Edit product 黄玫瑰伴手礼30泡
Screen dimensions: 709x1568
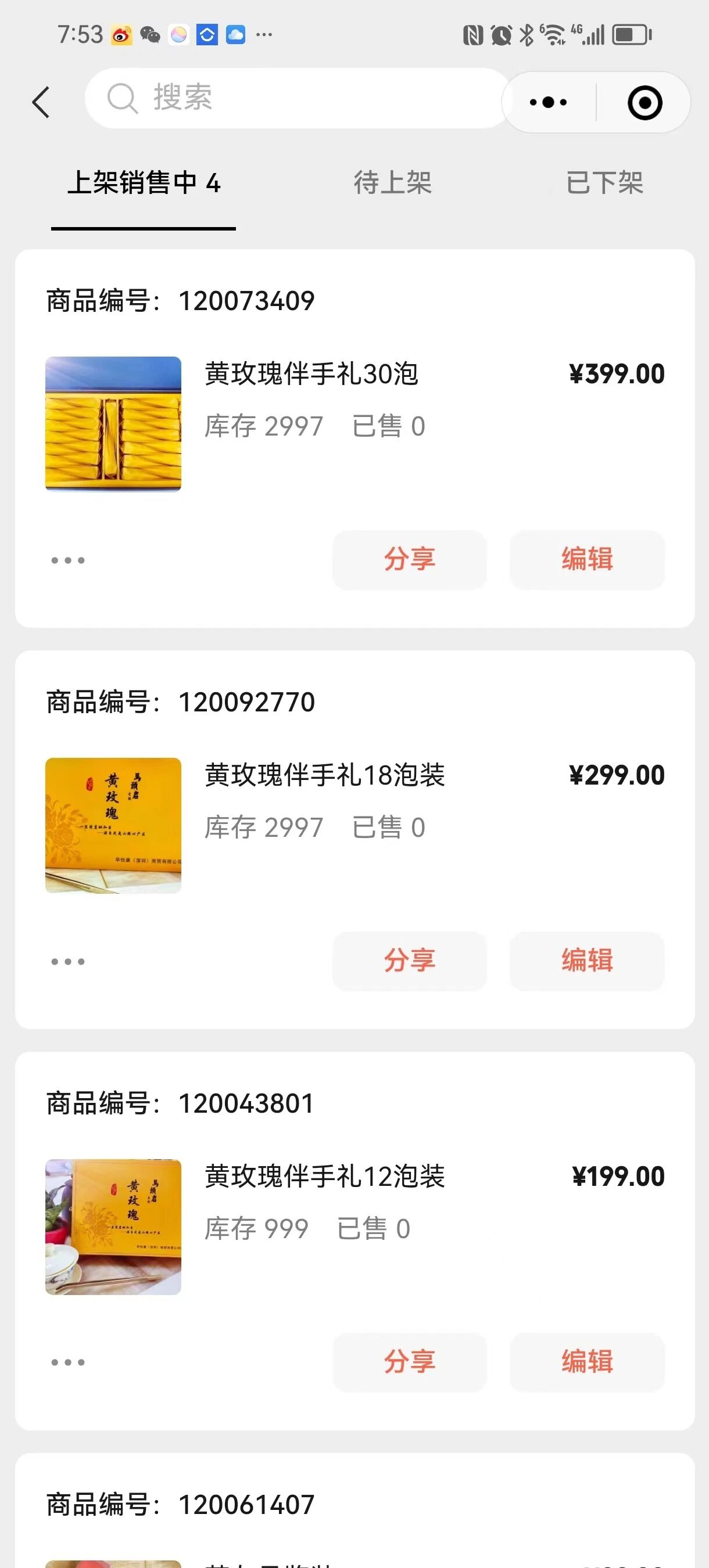(587, 559)
